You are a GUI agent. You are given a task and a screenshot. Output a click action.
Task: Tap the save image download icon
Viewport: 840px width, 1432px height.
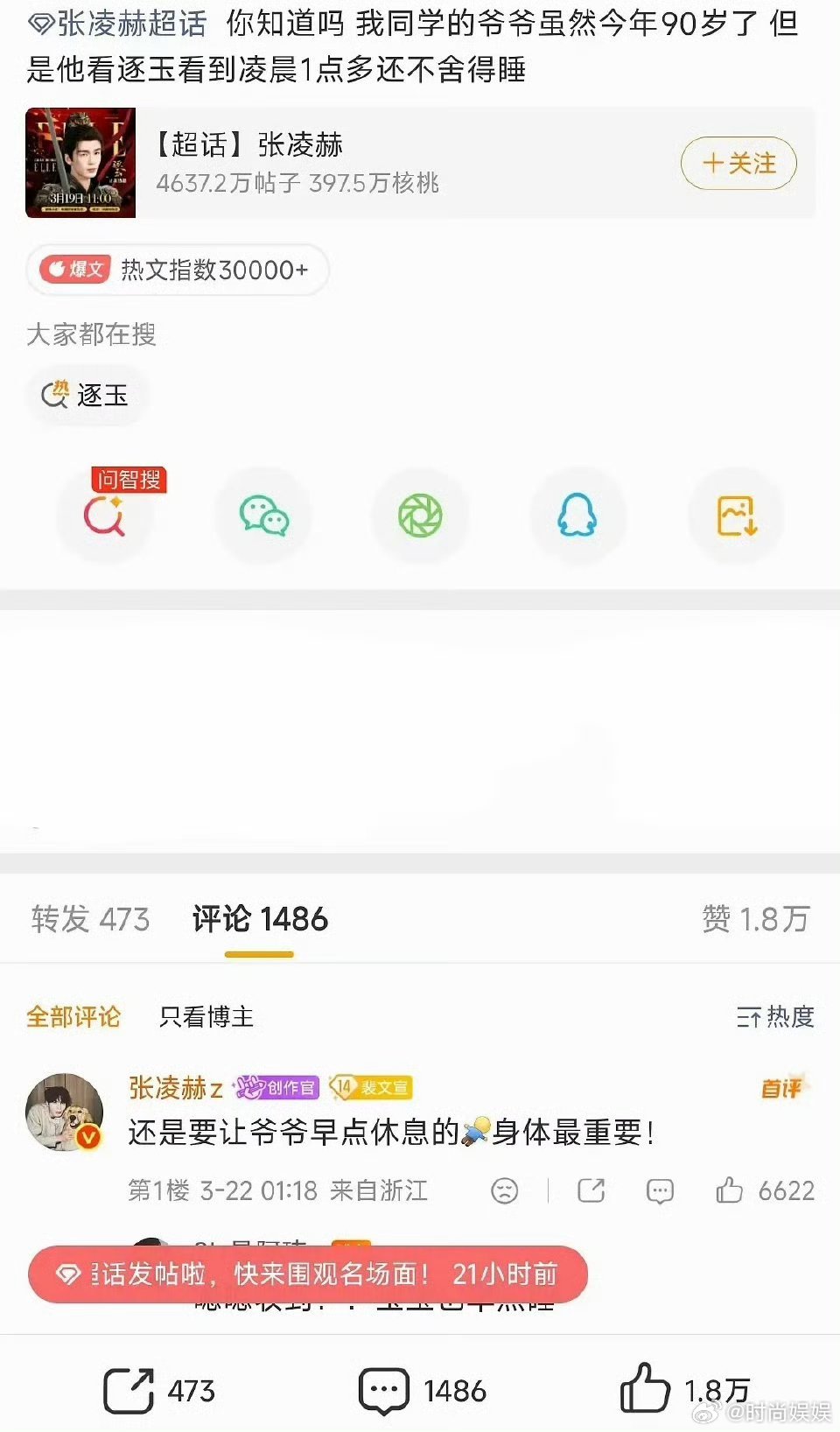735,516
